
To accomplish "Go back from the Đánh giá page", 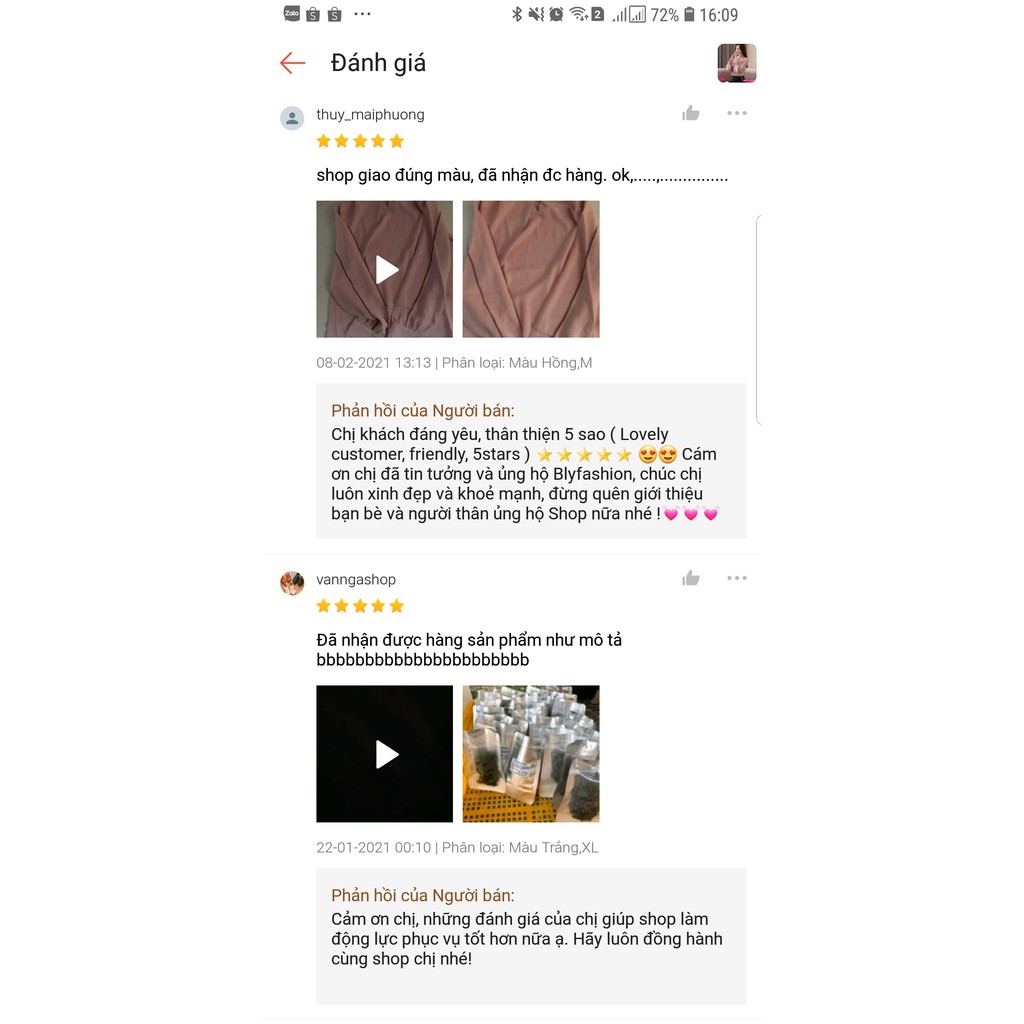I will (x=292, y=63).
